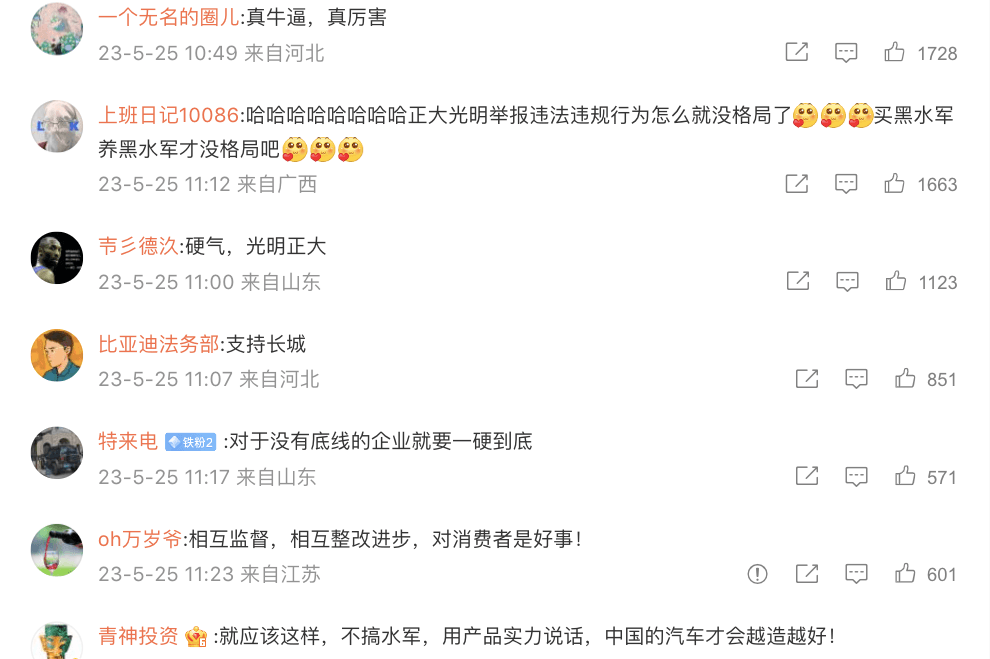Share 上班日记10086's comment
The image size is (990, 659).
click(x=797, y=184)
